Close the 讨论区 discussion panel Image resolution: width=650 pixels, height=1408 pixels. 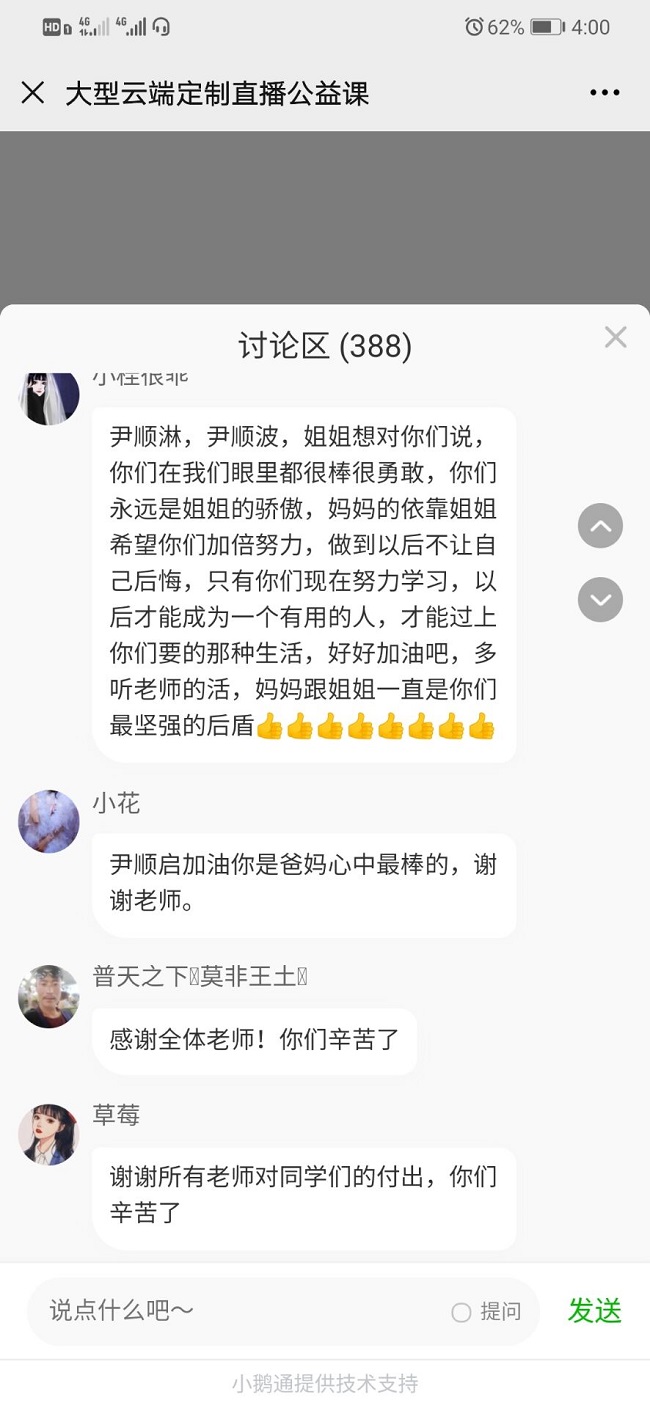615,338
